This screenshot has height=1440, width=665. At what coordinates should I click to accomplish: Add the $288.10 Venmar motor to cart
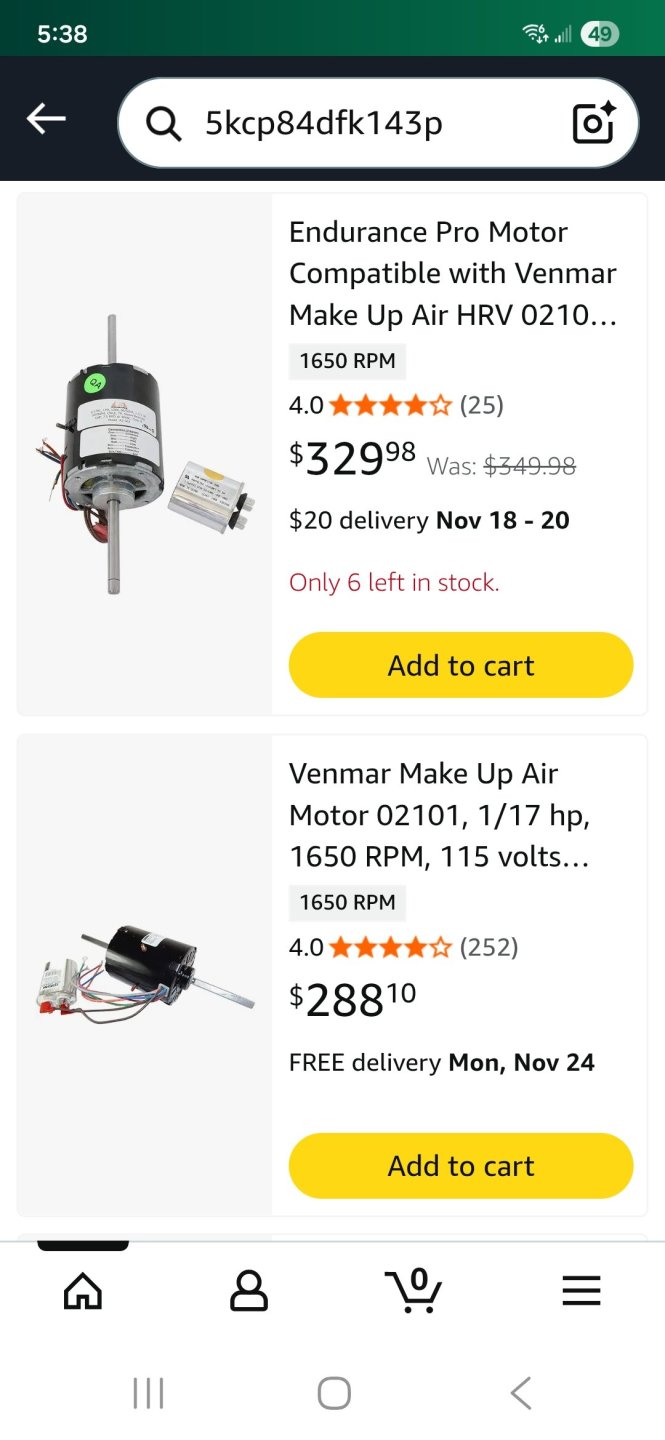pos(461,1166)
